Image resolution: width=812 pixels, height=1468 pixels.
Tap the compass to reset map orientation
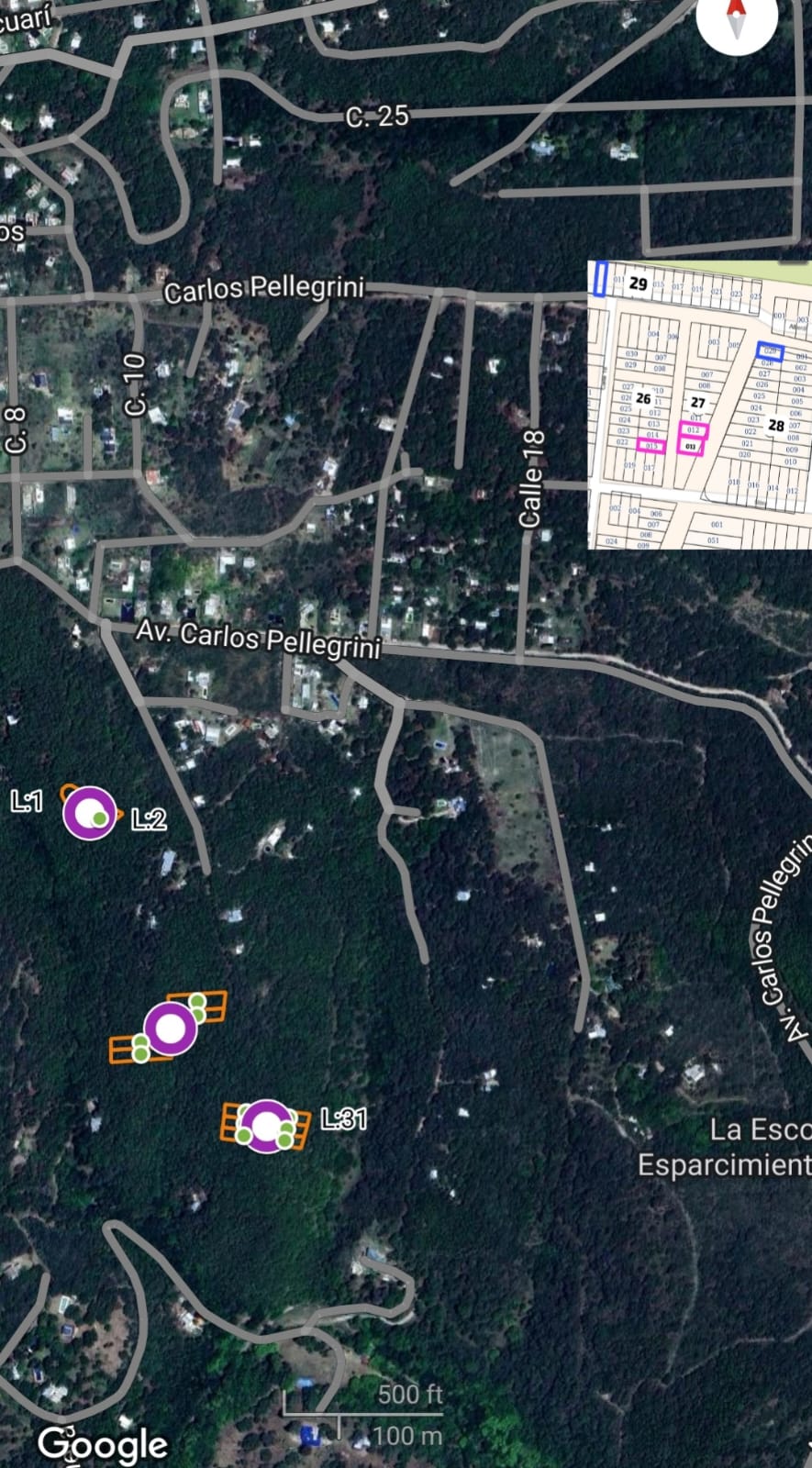tap(737, 20)
